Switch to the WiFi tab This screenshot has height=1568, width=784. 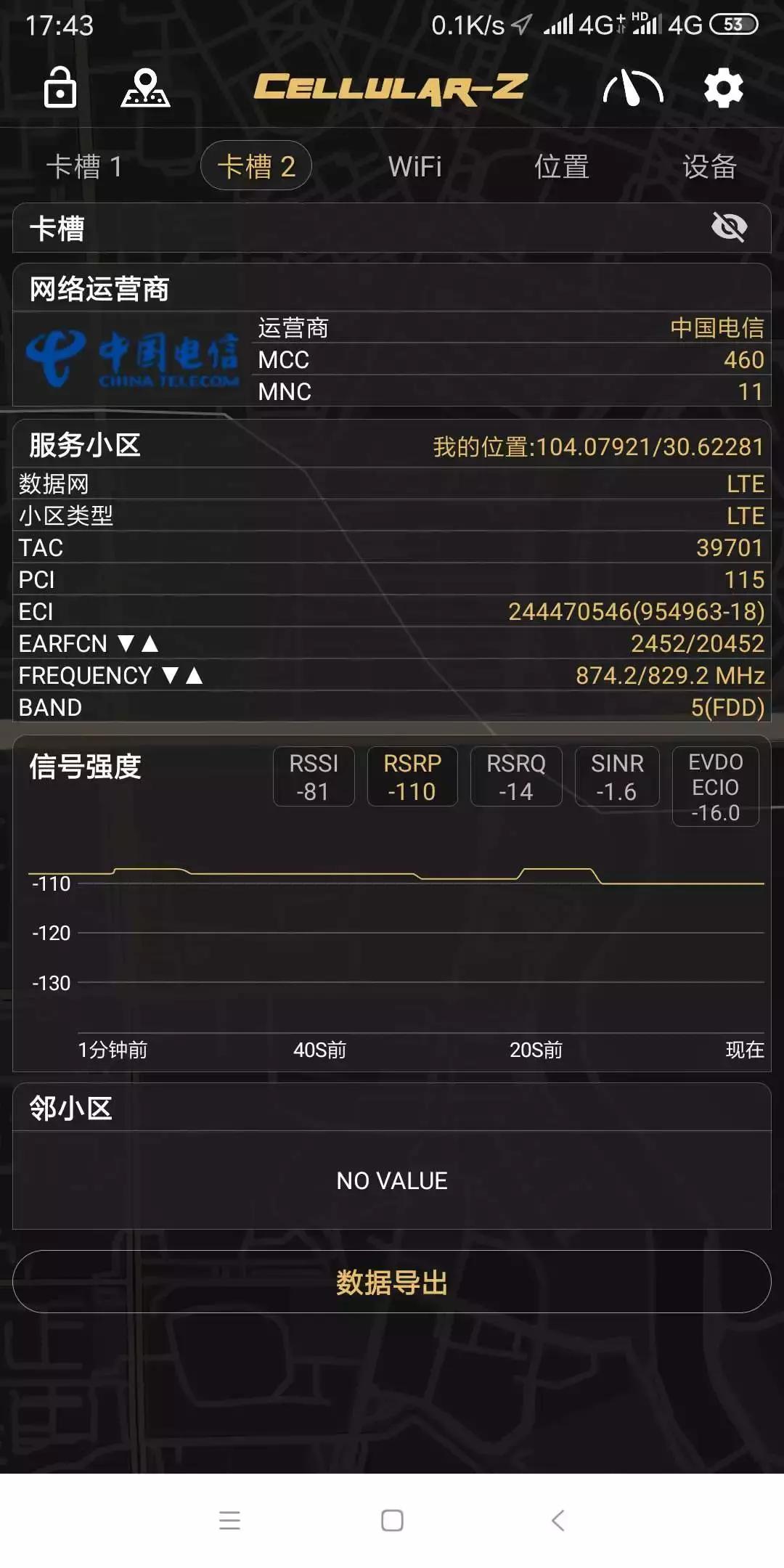[415, 166]
